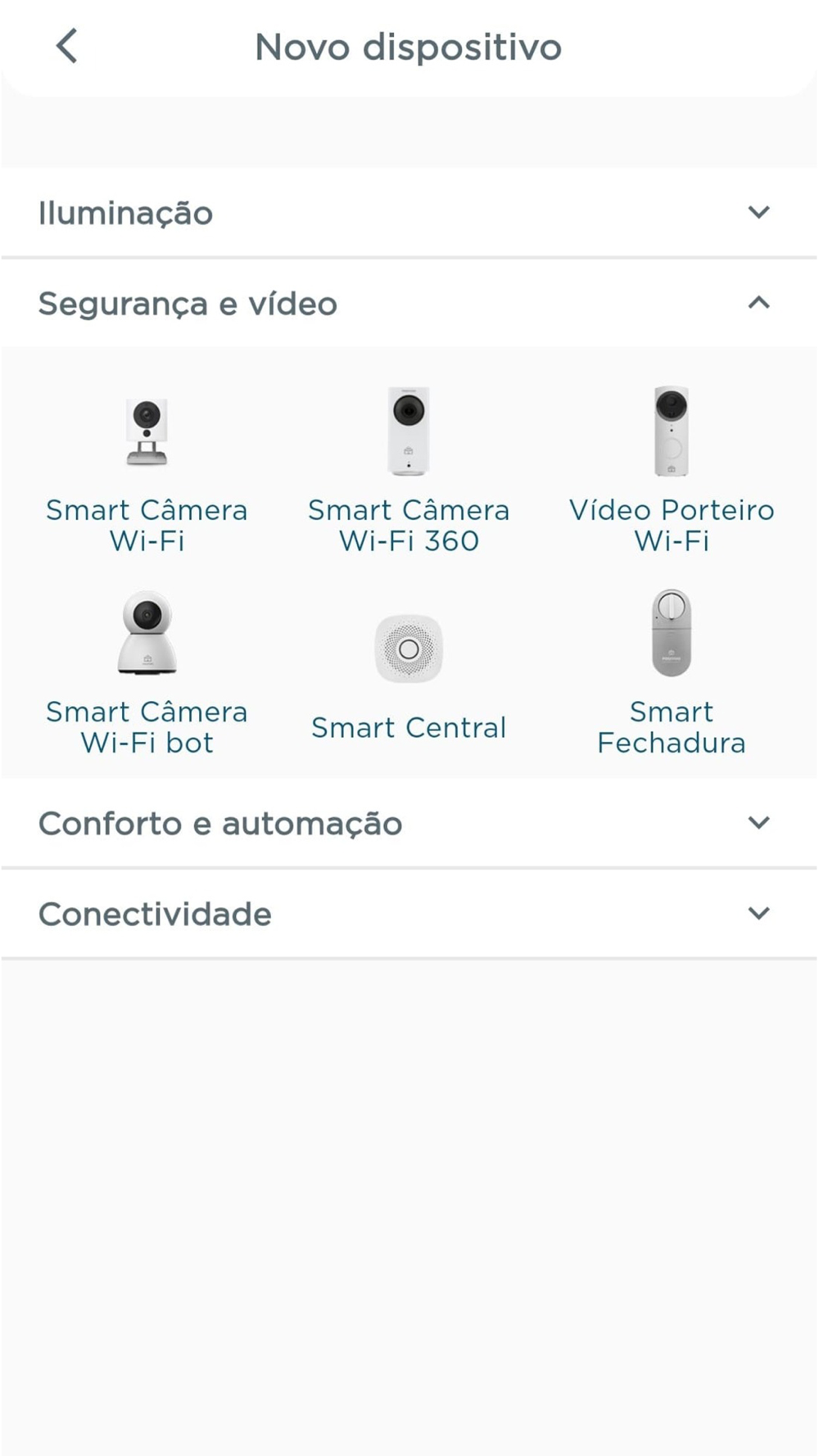The width and height of the screenshot is (819, 1456).
Task: Collapse the Segurança e vídeo section
Action: click(408, 304)
